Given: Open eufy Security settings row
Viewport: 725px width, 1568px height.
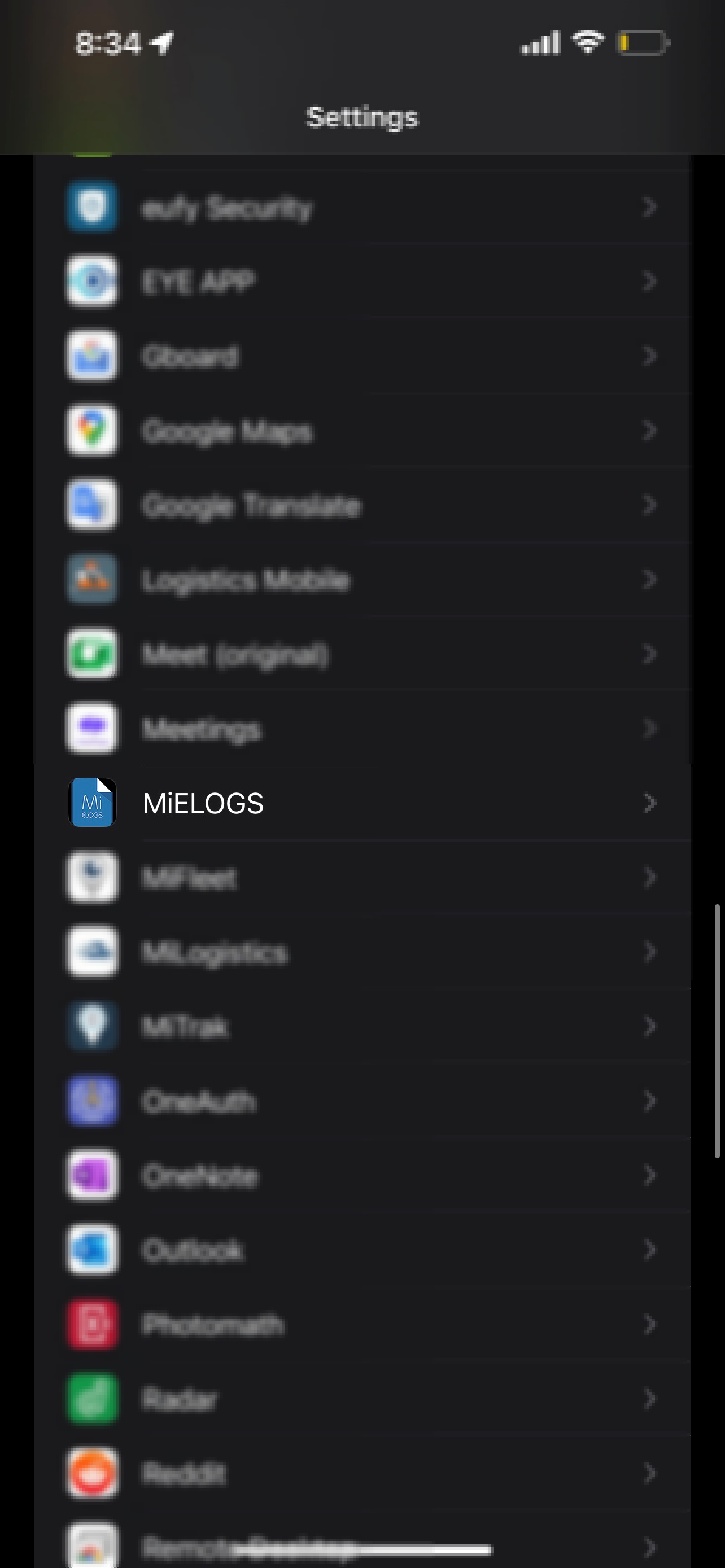Looking at the screenshot, I should pyautogui.click(x=362, y=207).
